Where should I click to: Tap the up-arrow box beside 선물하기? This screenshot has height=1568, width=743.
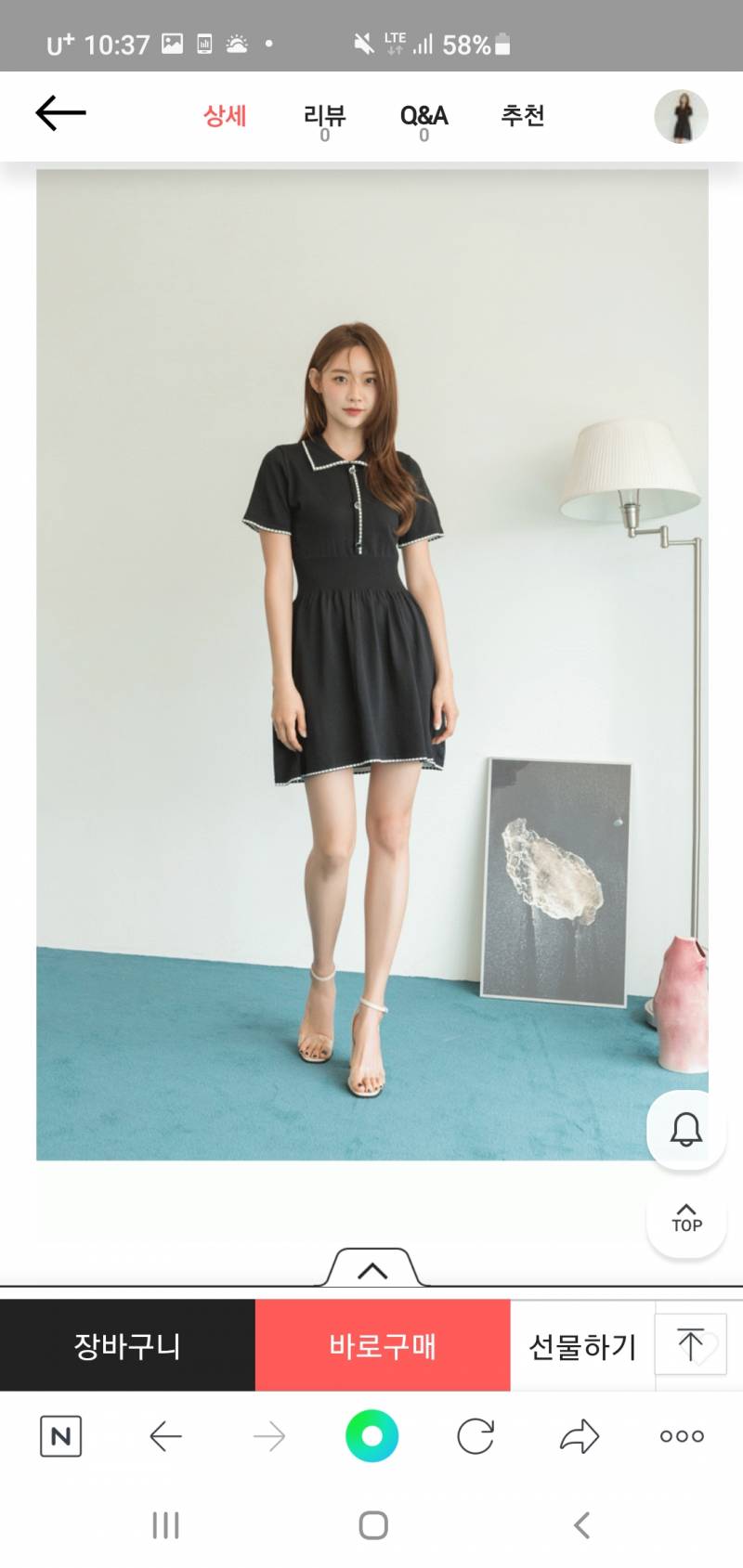(x=690, y=1344)
